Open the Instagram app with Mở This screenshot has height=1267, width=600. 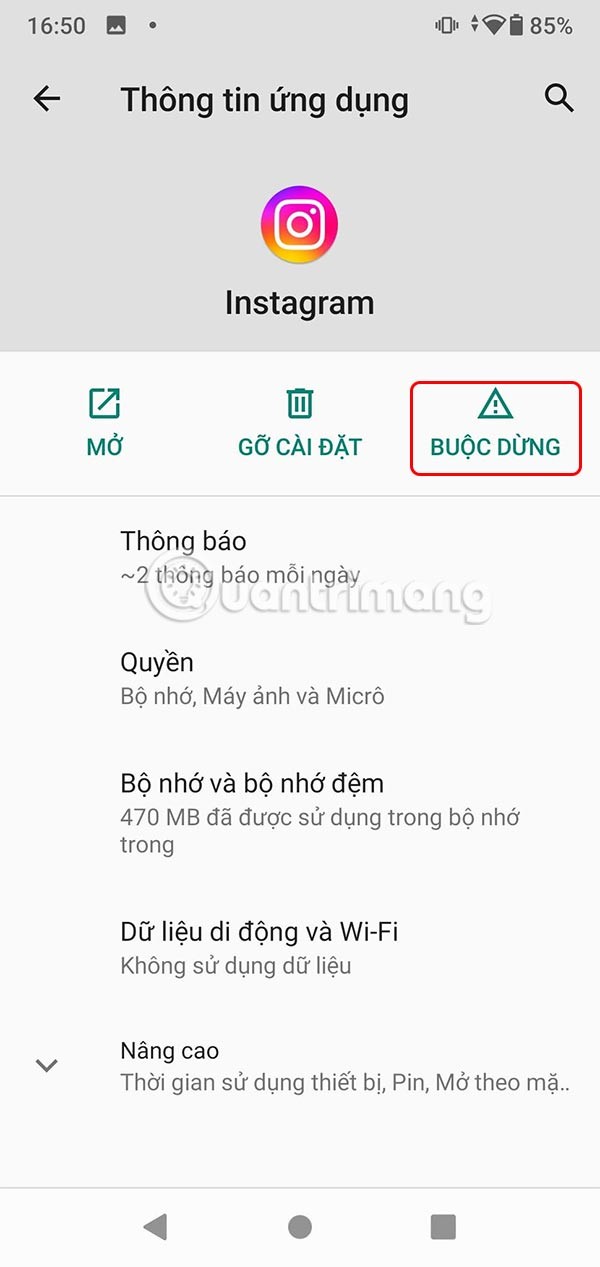point(104,424)
